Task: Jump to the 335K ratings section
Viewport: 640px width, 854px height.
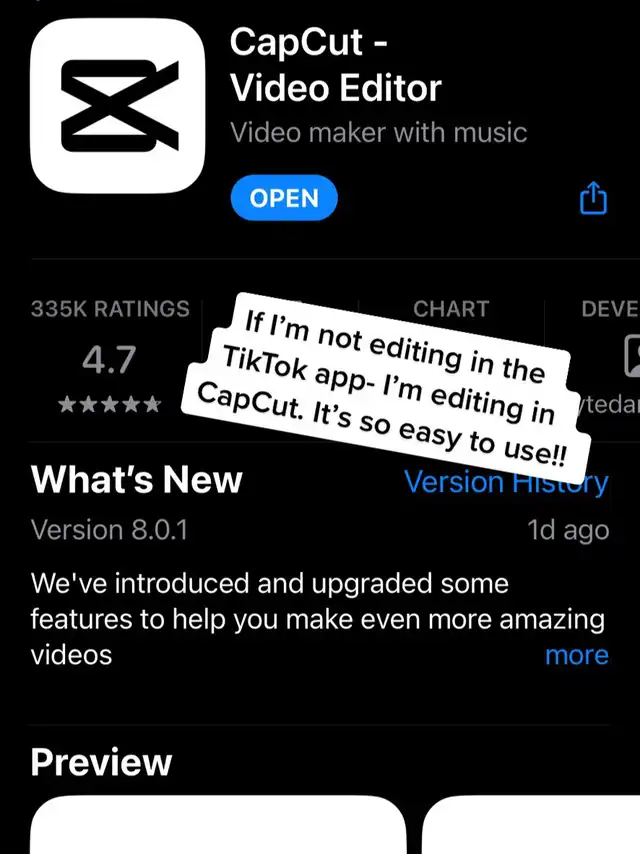Action: coord(110,356)
